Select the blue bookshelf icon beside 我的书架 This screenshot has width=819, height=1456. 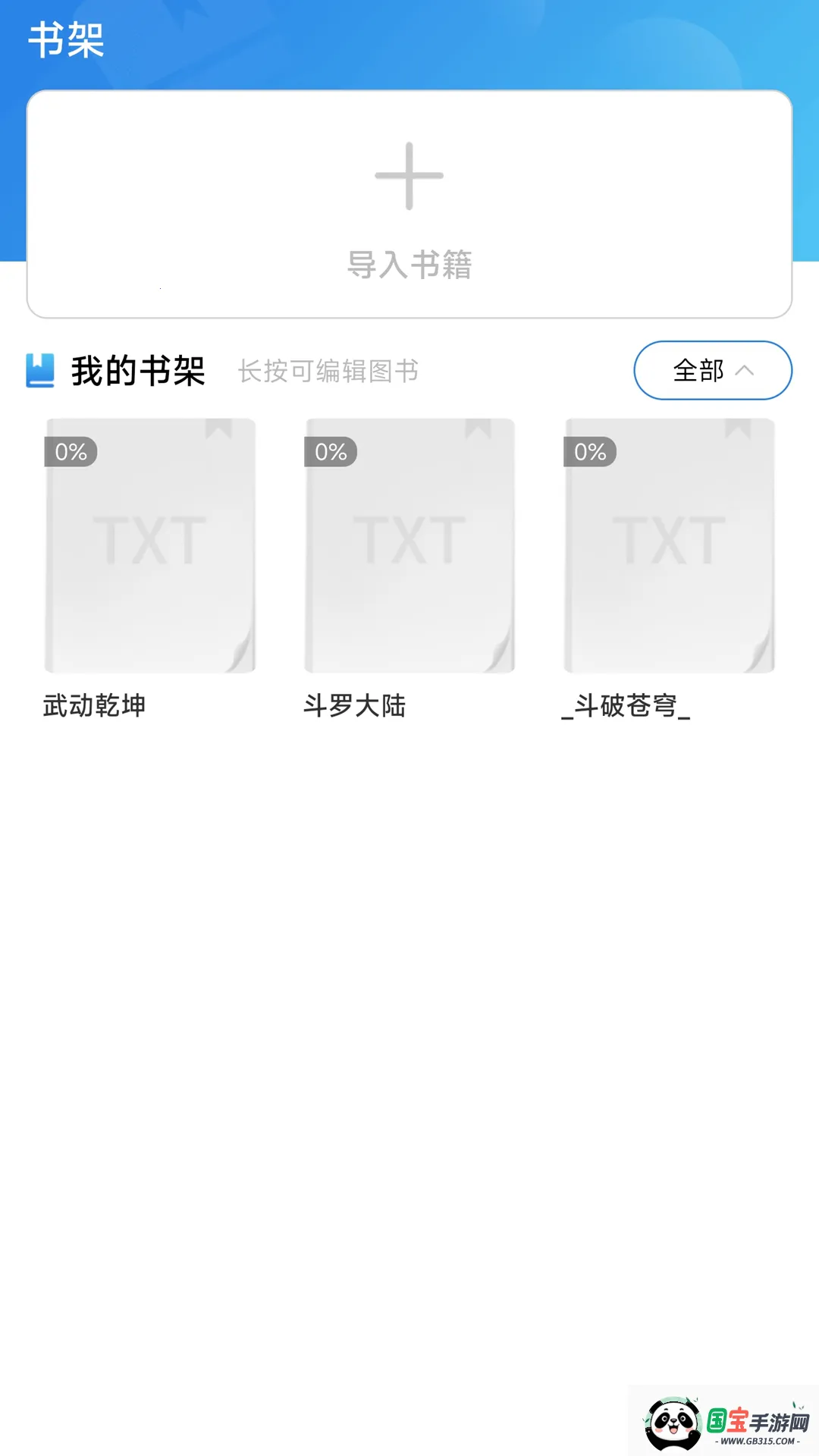coord(40,371)
